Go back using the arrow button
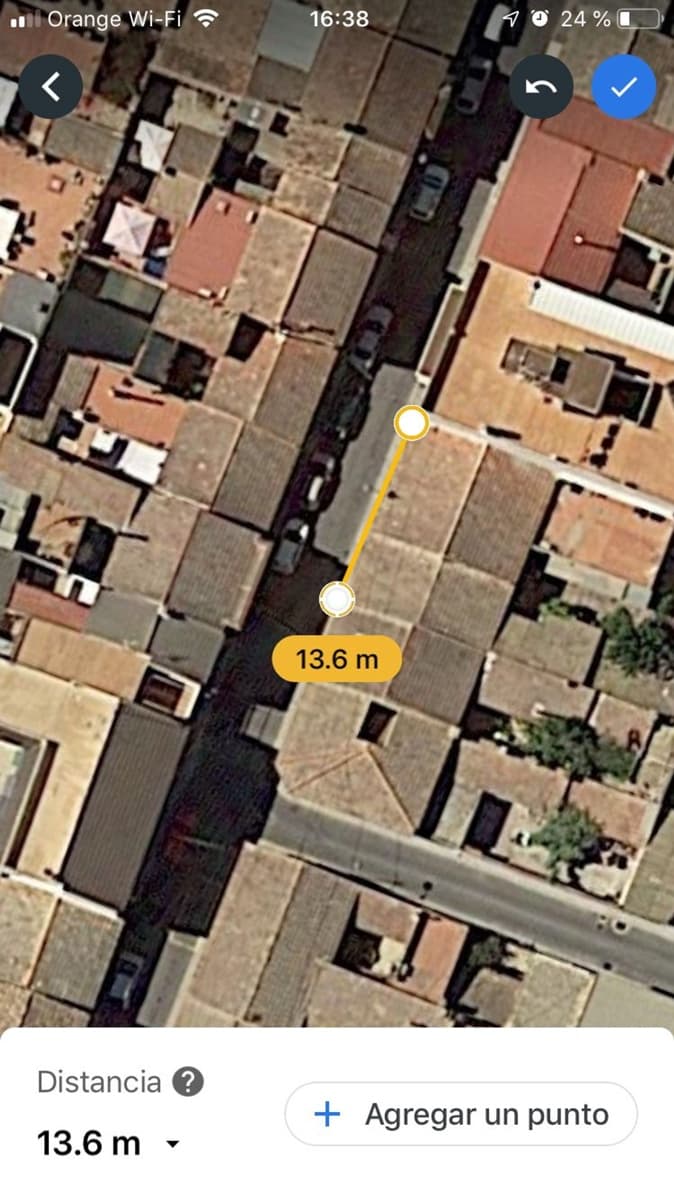Viewport: 674px width, 1200px height. (x=50, y=88)
